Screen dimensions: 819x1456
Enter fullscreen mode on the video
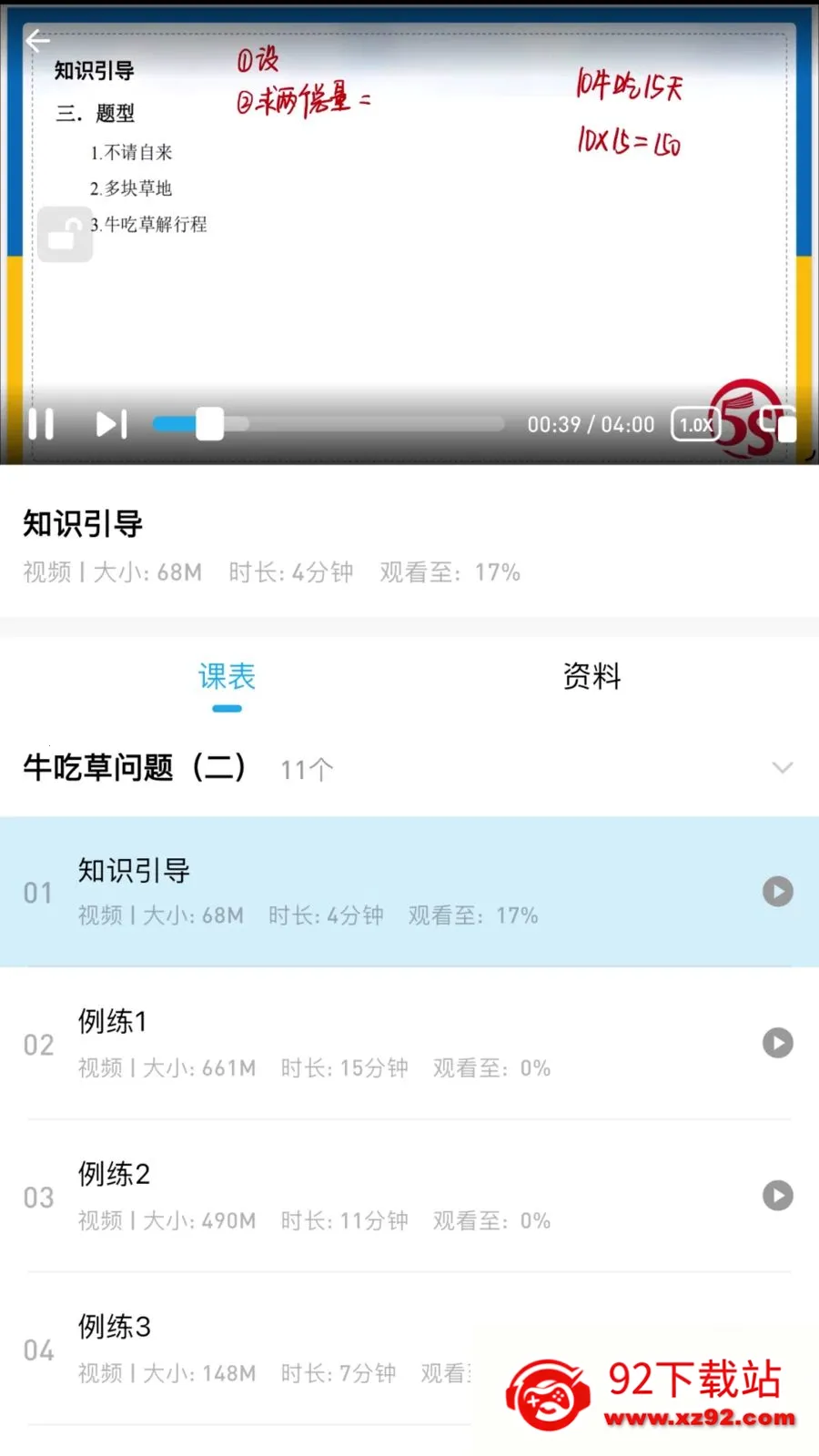pyautogui.click(x=779, y=425)
